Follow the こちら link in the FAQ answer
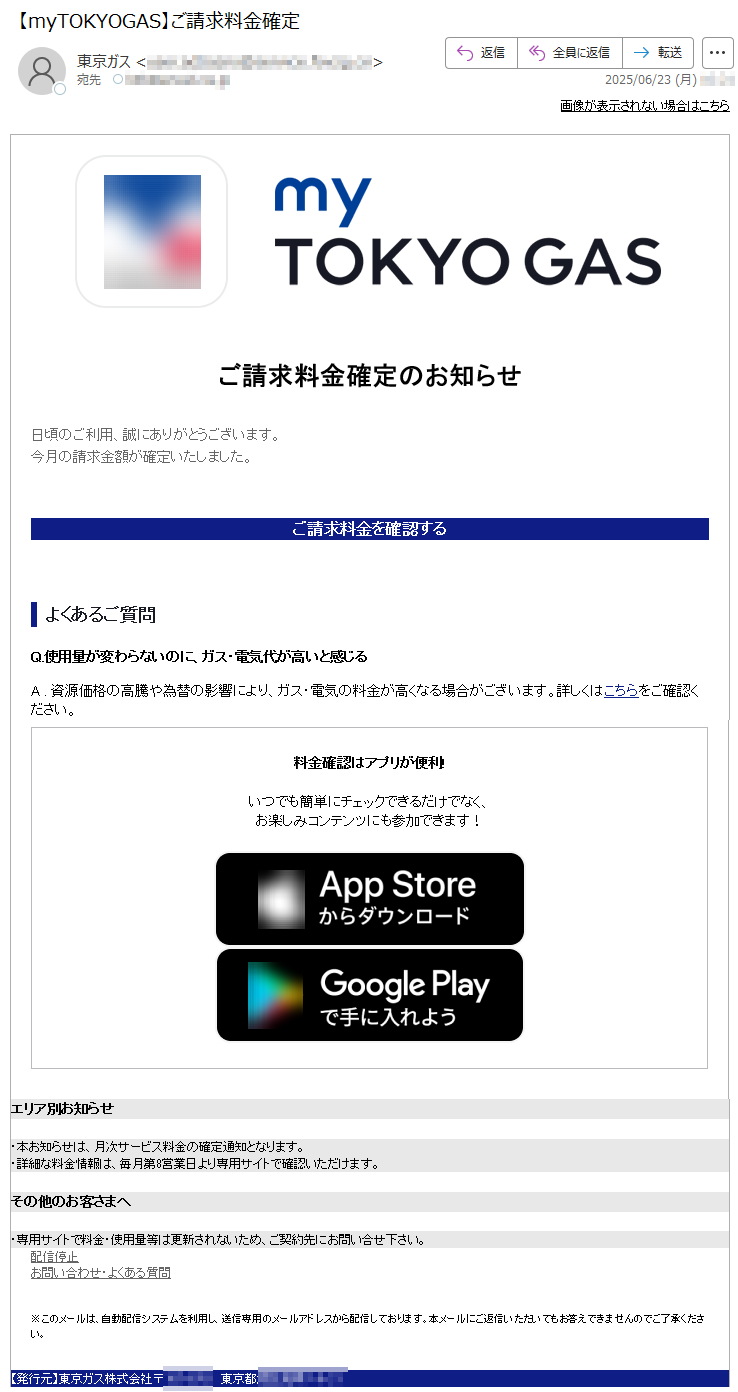 click(621, 691)
